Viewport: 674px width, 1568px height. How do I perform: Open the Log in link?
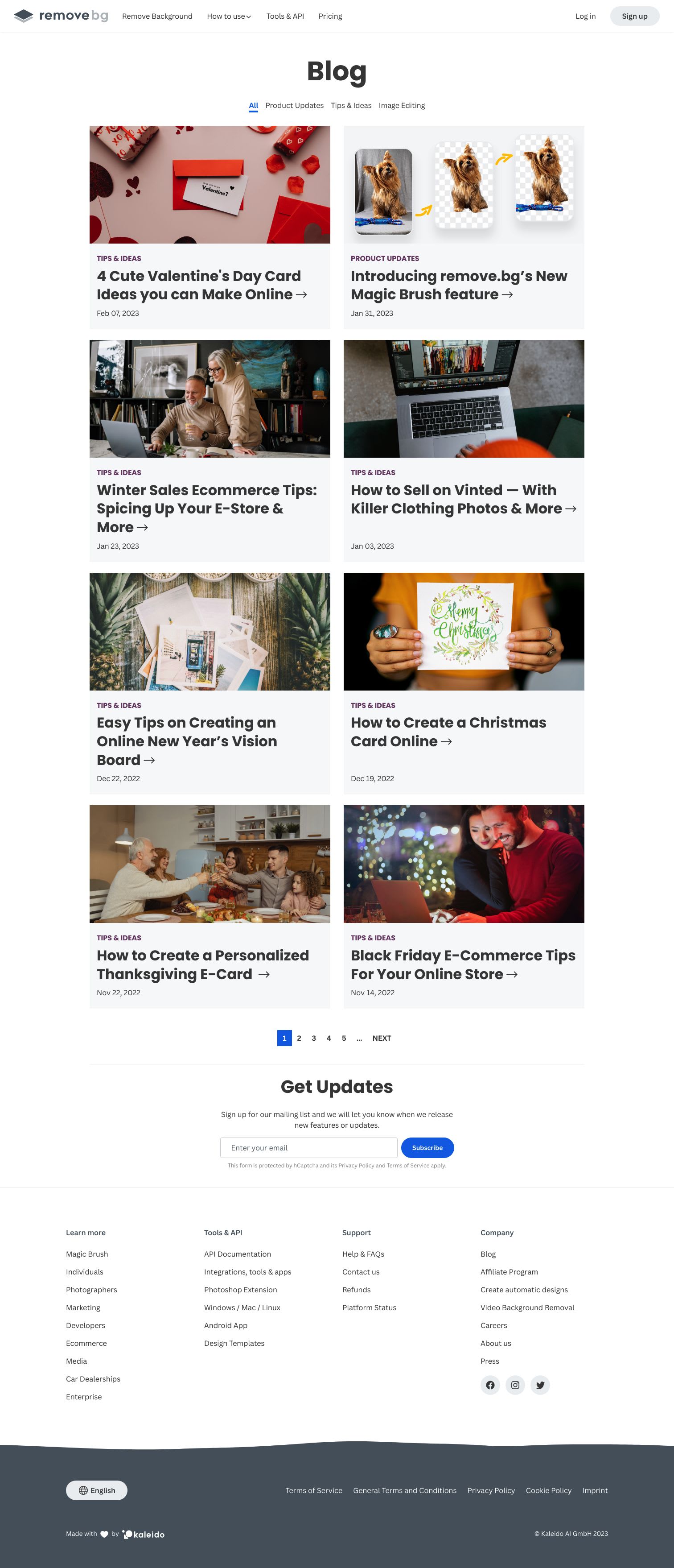point(585,17)
